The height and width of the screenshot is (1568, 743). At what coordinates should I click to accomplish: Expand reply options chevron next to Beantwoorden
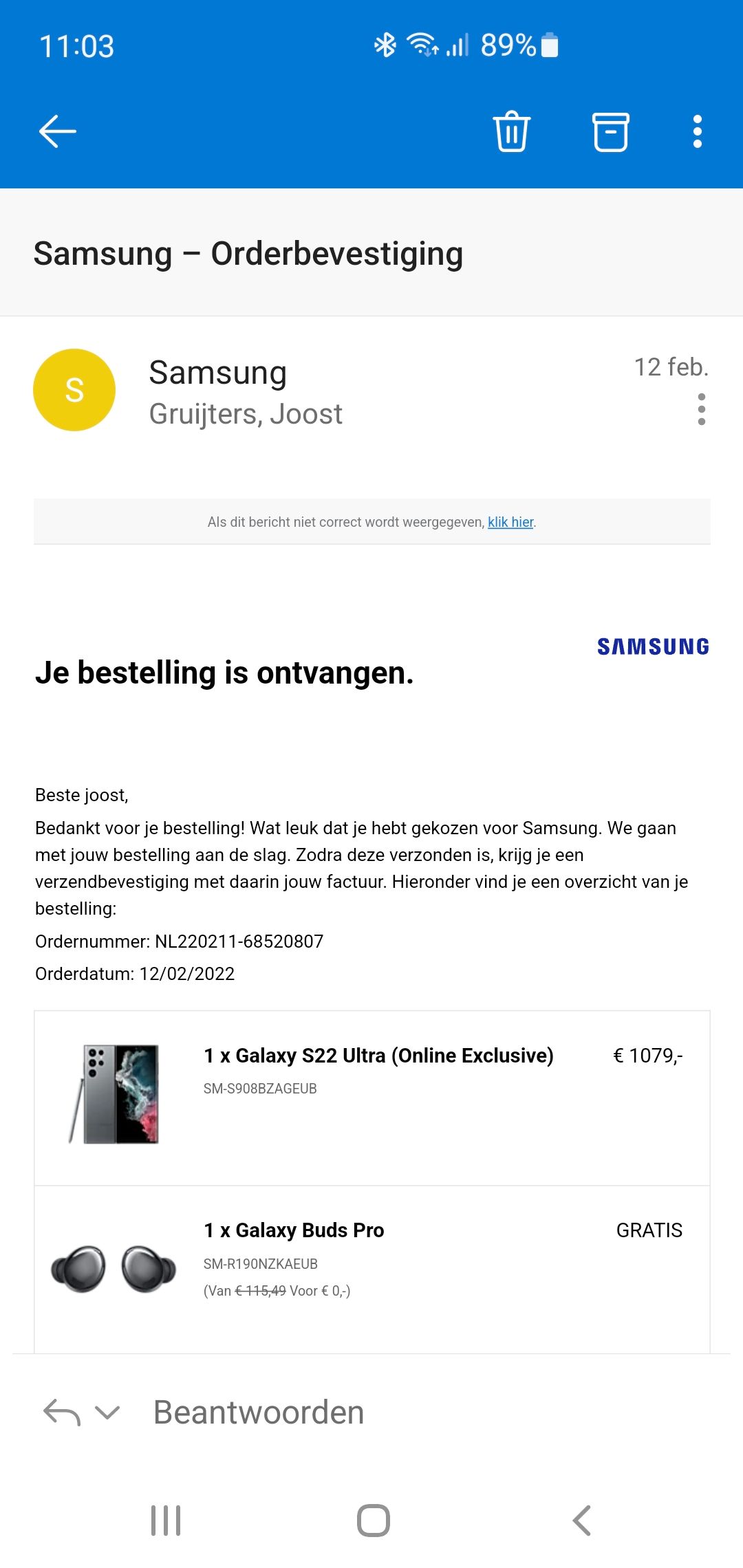pyautogui.click(x=107, y=1412)
